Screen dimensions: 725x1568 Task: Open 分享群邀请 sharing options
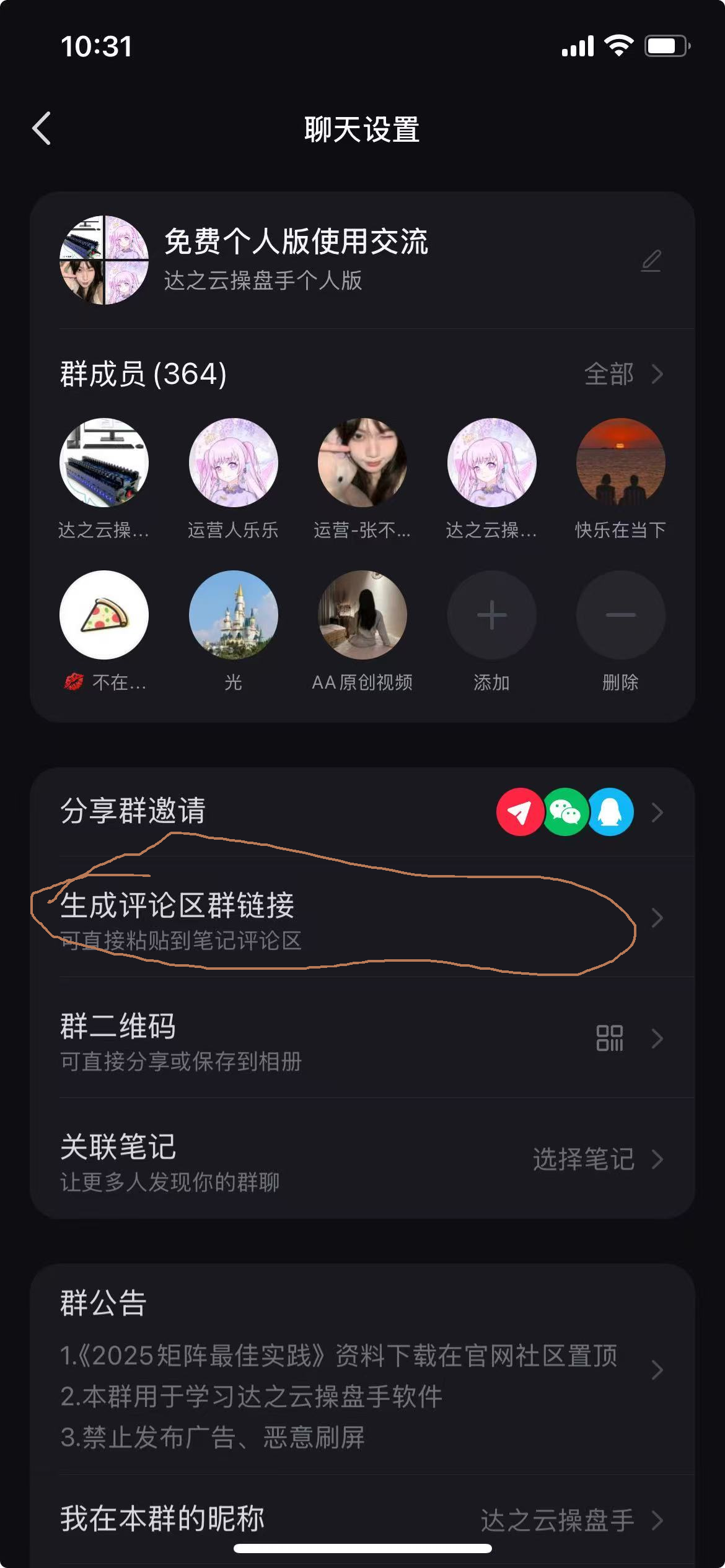(362, 811)
